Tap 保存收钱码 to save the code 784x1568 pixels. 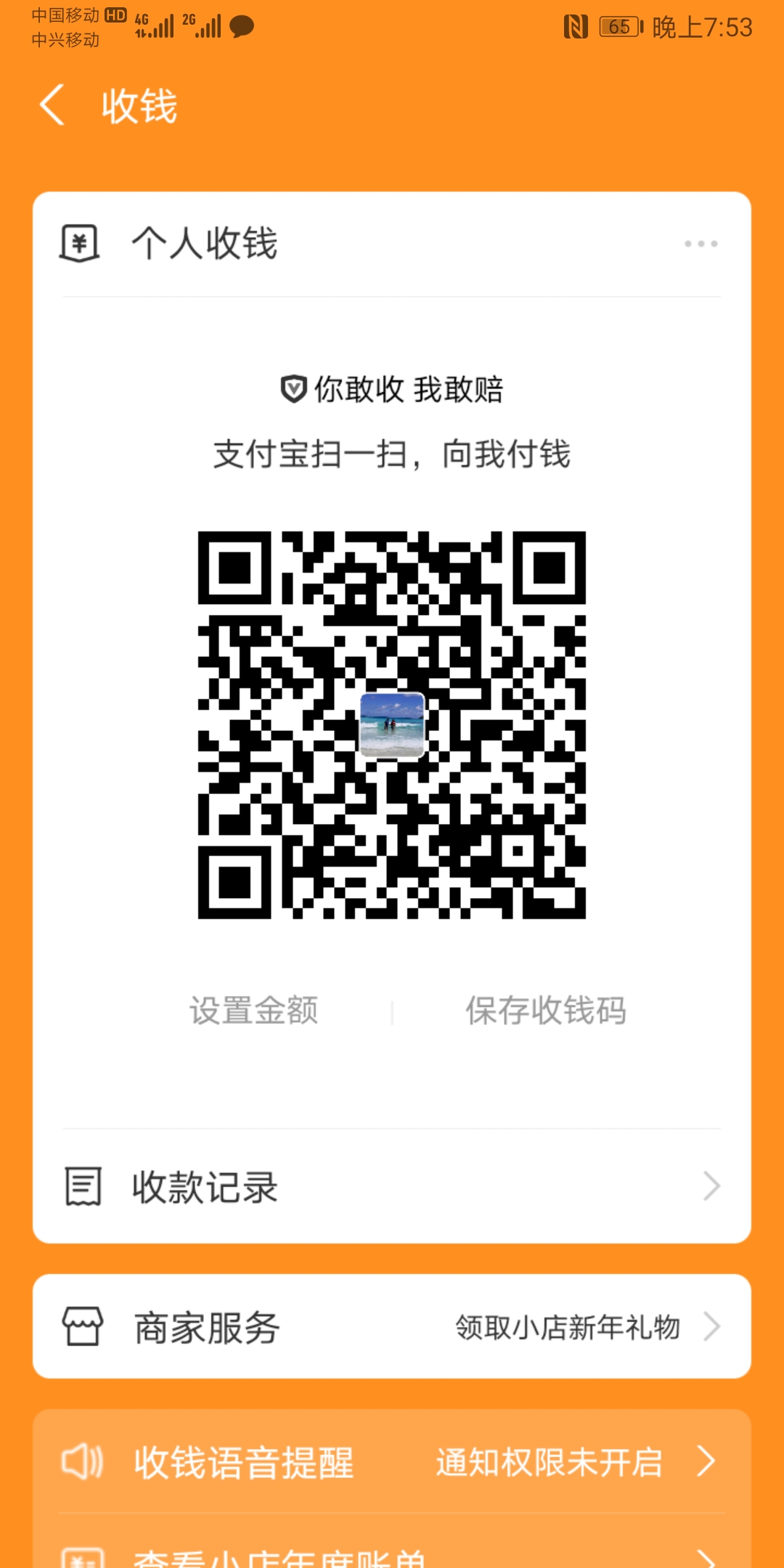545,1010
